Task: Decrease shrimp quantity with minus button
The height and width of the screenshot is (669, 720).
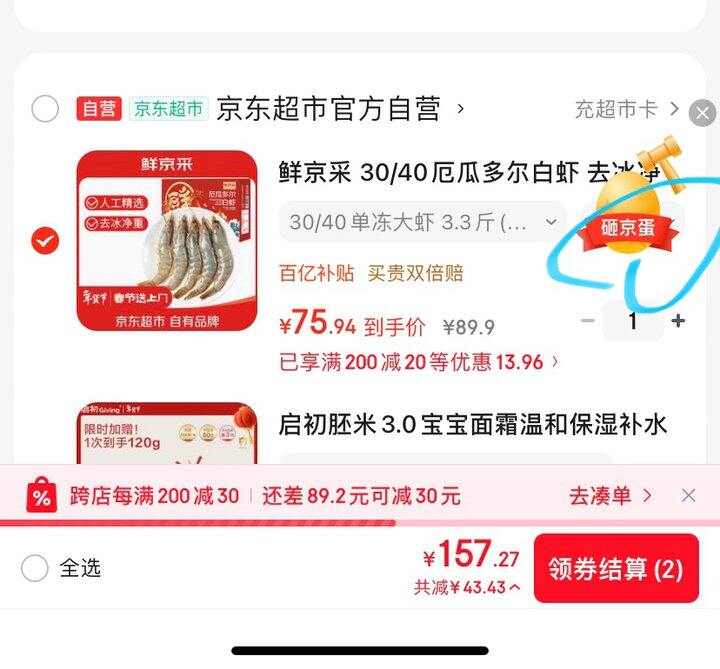Action: pyautogui.click(x=588, y=321)
